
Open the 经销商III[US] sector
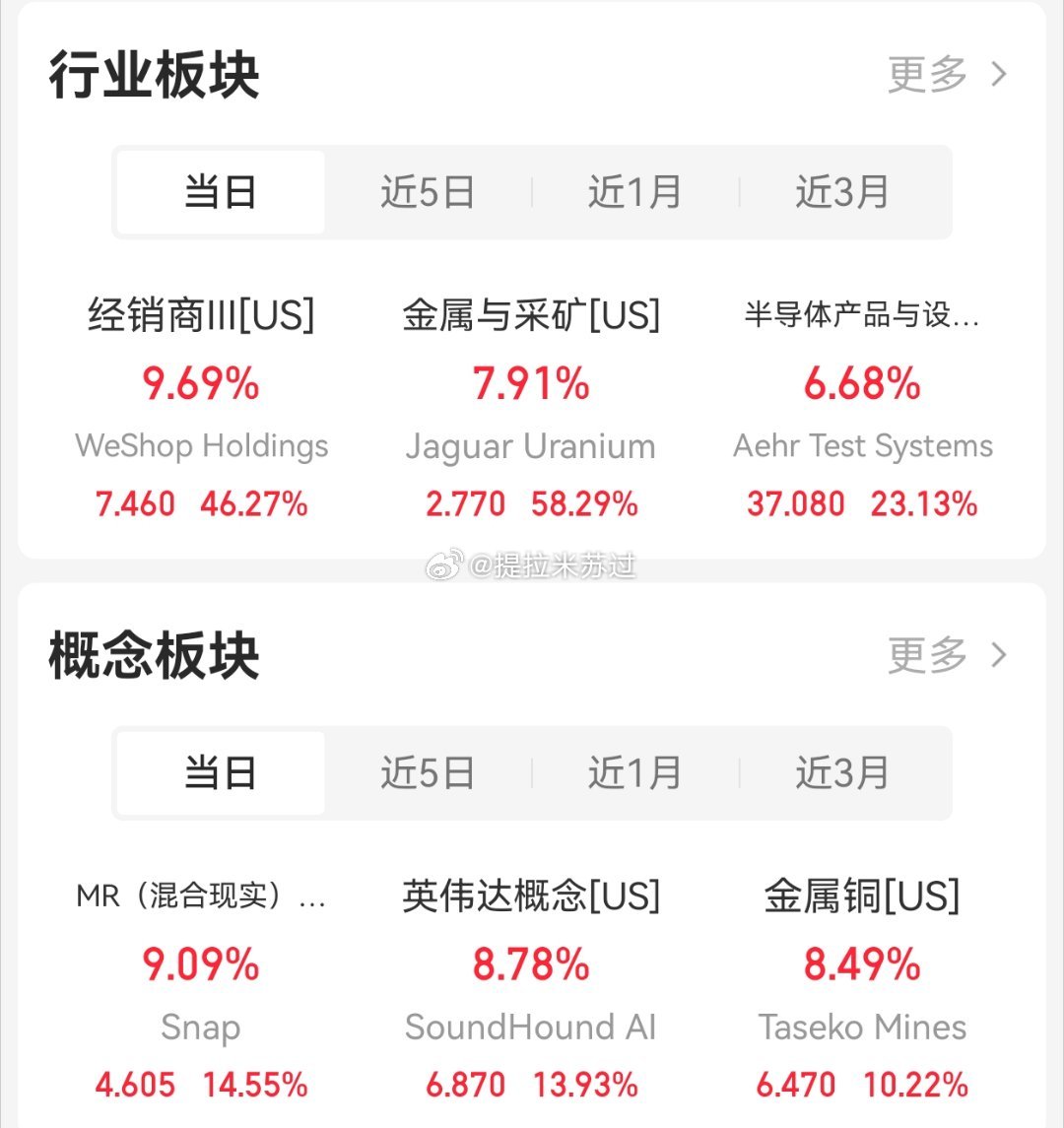point(201,315)
